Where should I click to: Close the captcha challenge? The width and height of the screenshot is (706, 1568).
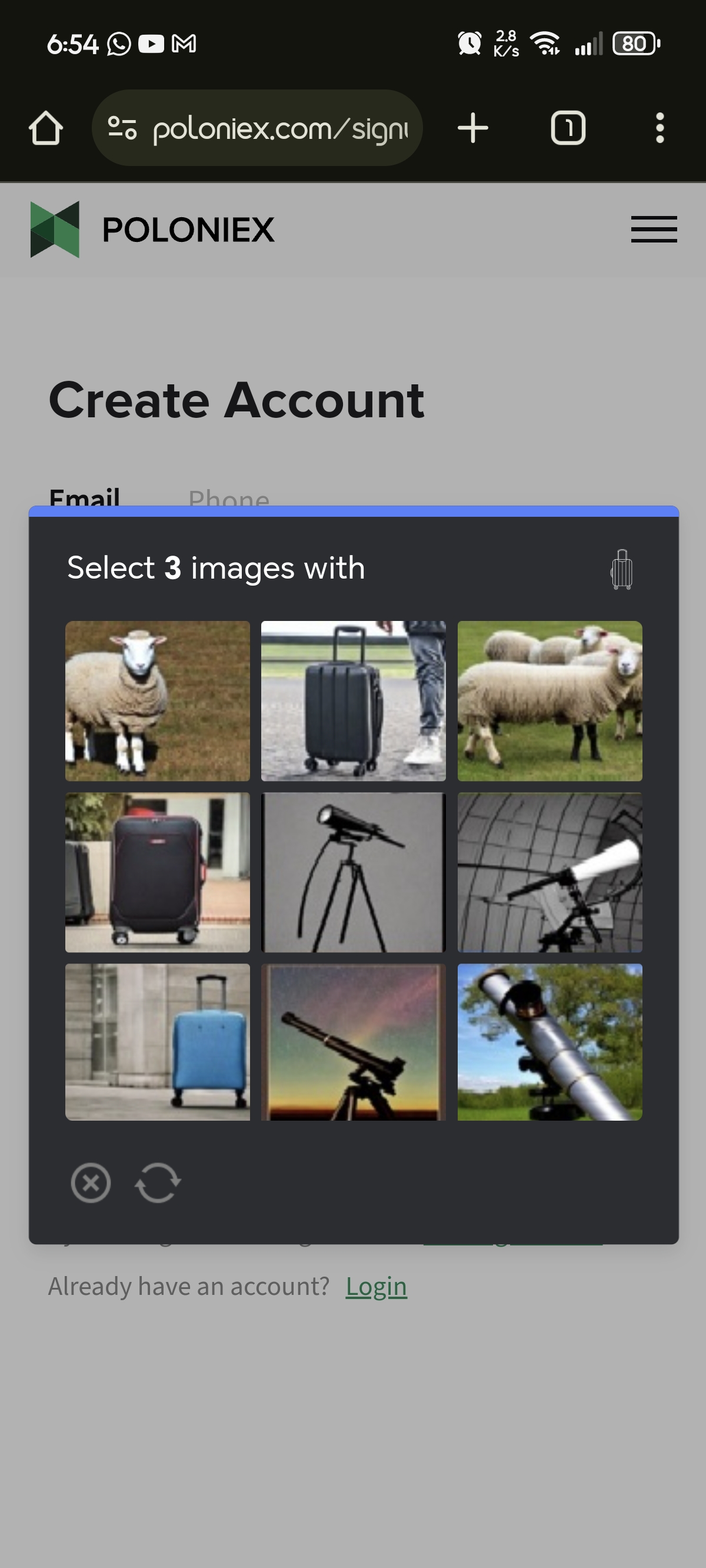[x=91, y=1182]
